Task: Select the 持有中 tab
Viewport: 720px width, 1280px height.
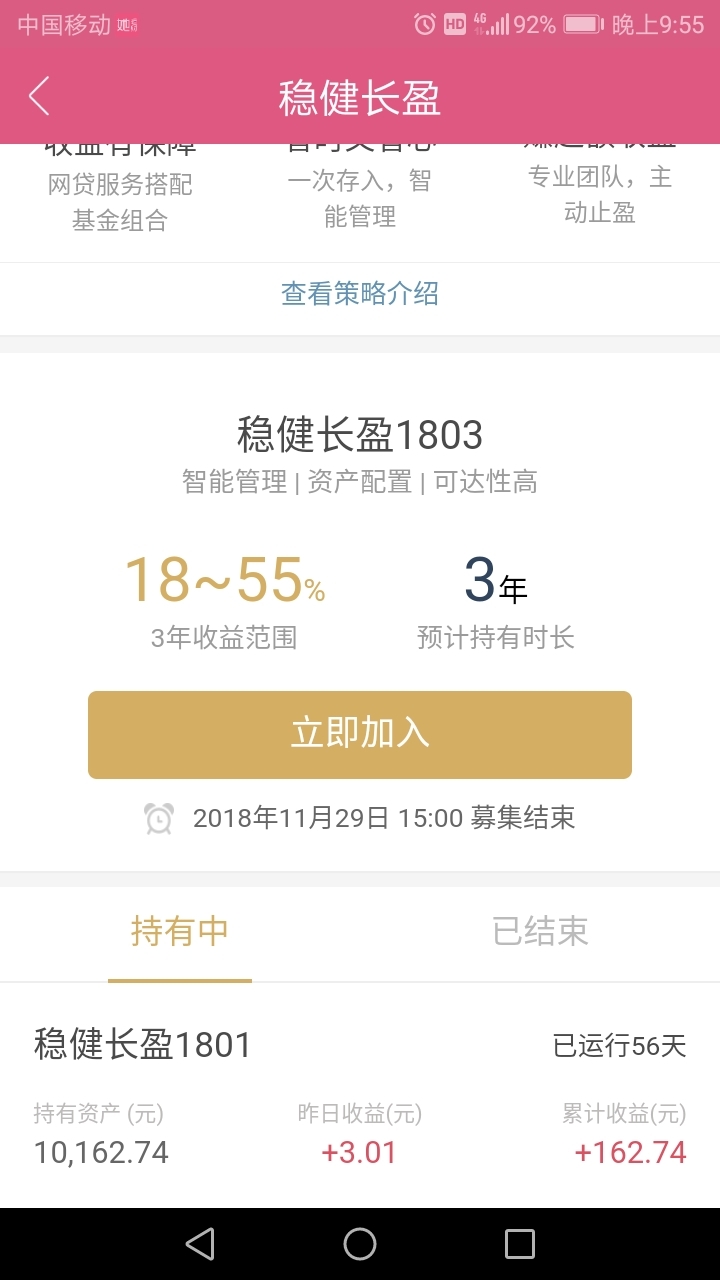Action: (180, 931)
